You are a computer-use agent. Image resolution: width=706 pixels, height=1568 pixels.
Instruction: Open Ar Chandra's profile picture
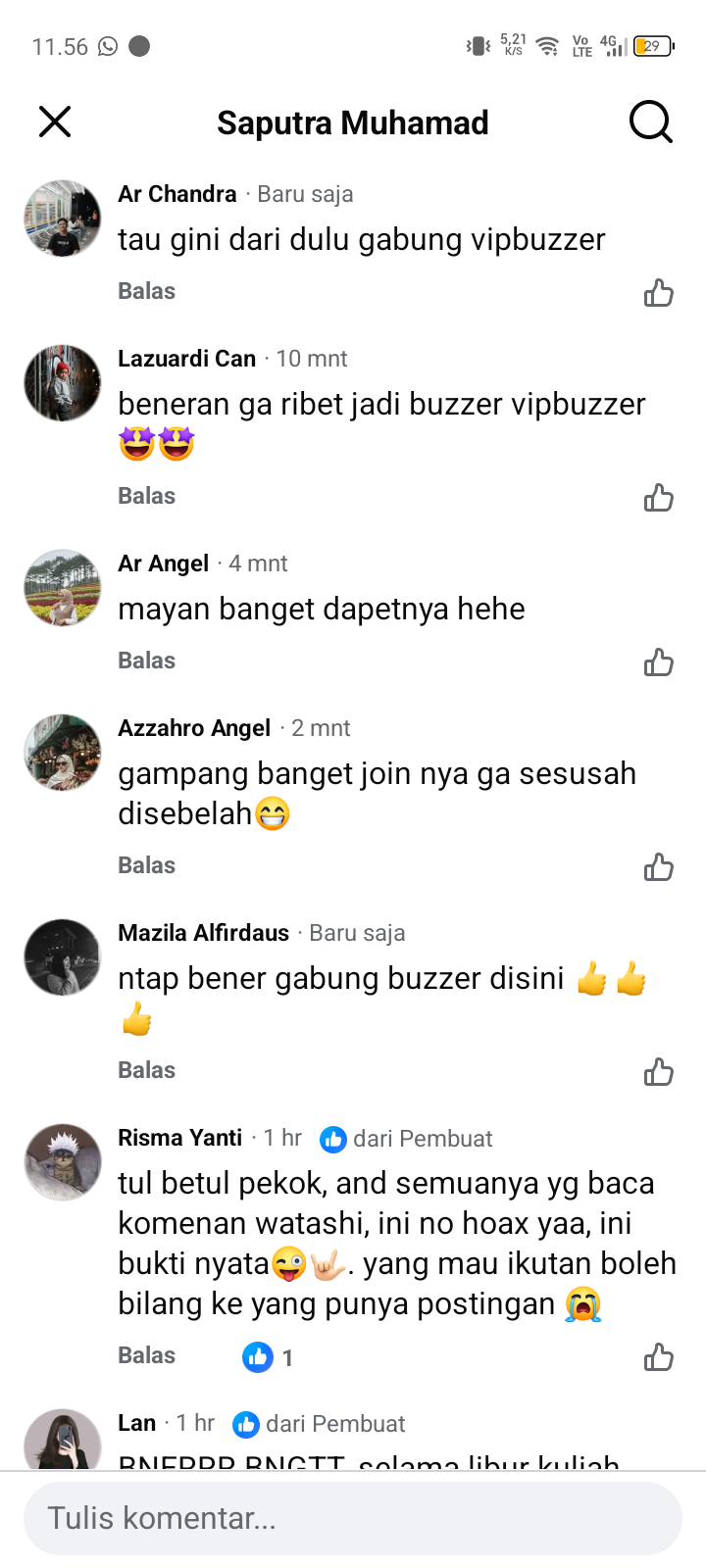point(63,219)
